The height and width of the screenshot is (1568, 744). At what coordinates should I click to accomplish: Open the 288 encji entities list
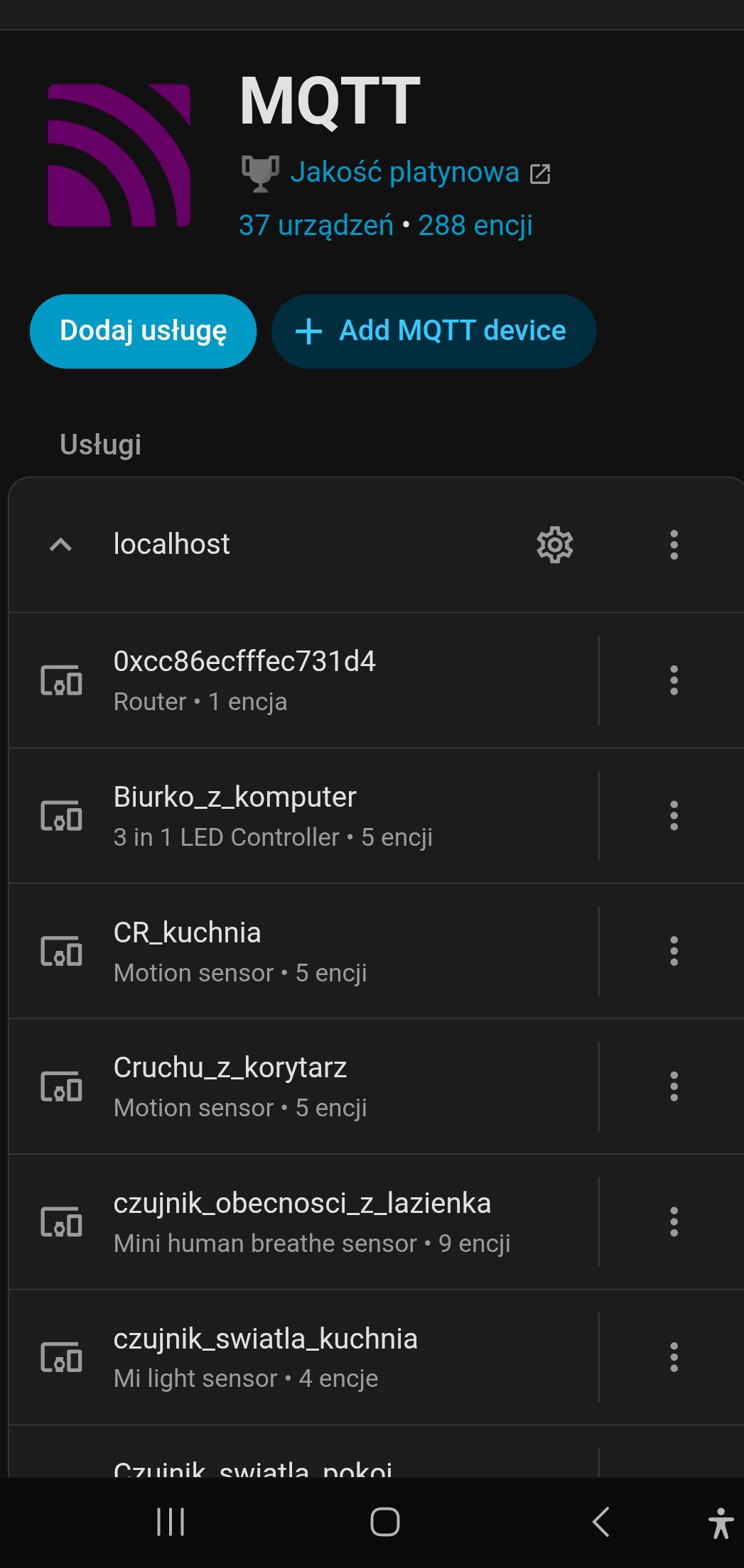click(475, 226)
